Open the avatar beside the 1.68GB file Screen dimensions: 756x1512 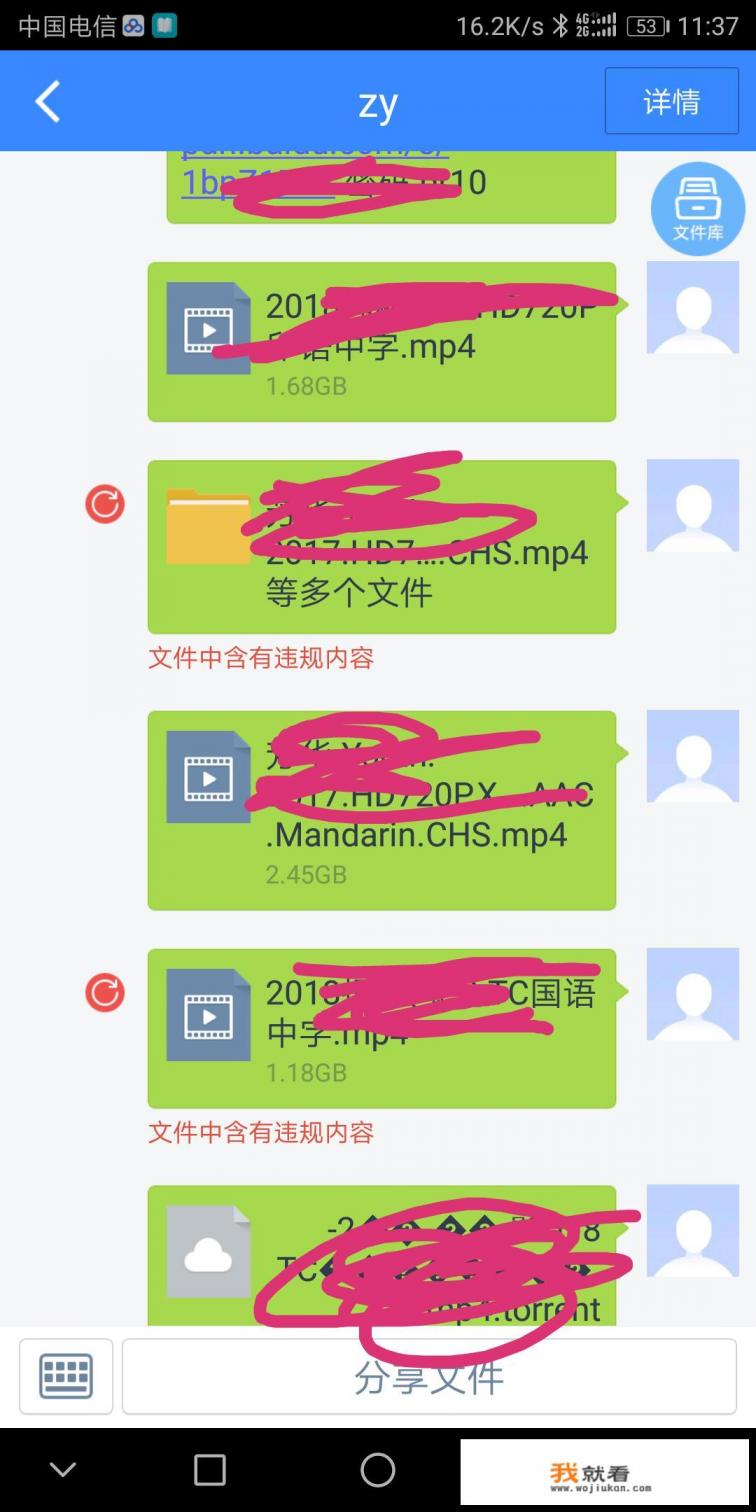692,307
